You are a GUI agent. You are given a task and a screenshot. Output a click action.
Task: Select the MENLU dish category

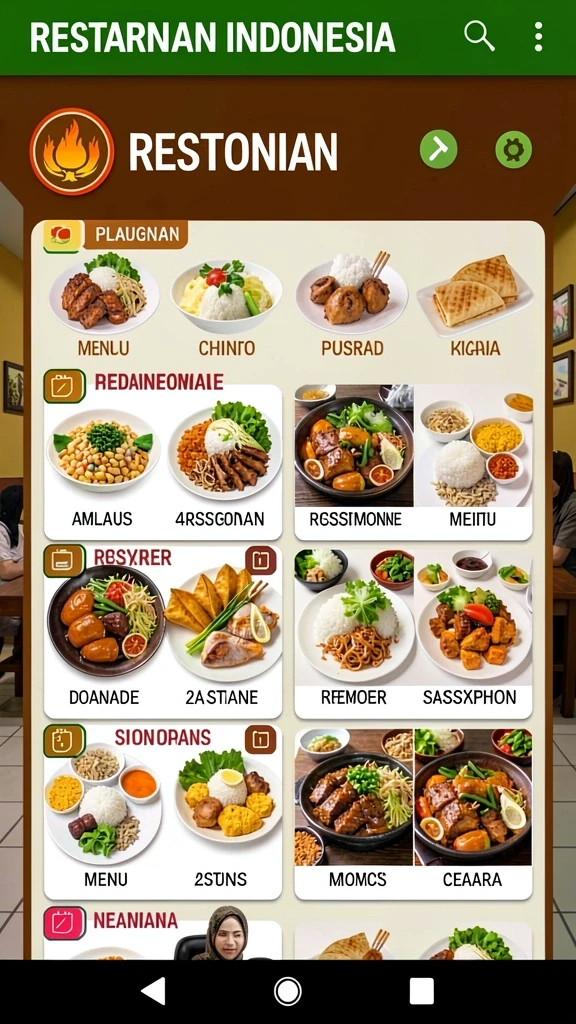click(x=104, y=304)
